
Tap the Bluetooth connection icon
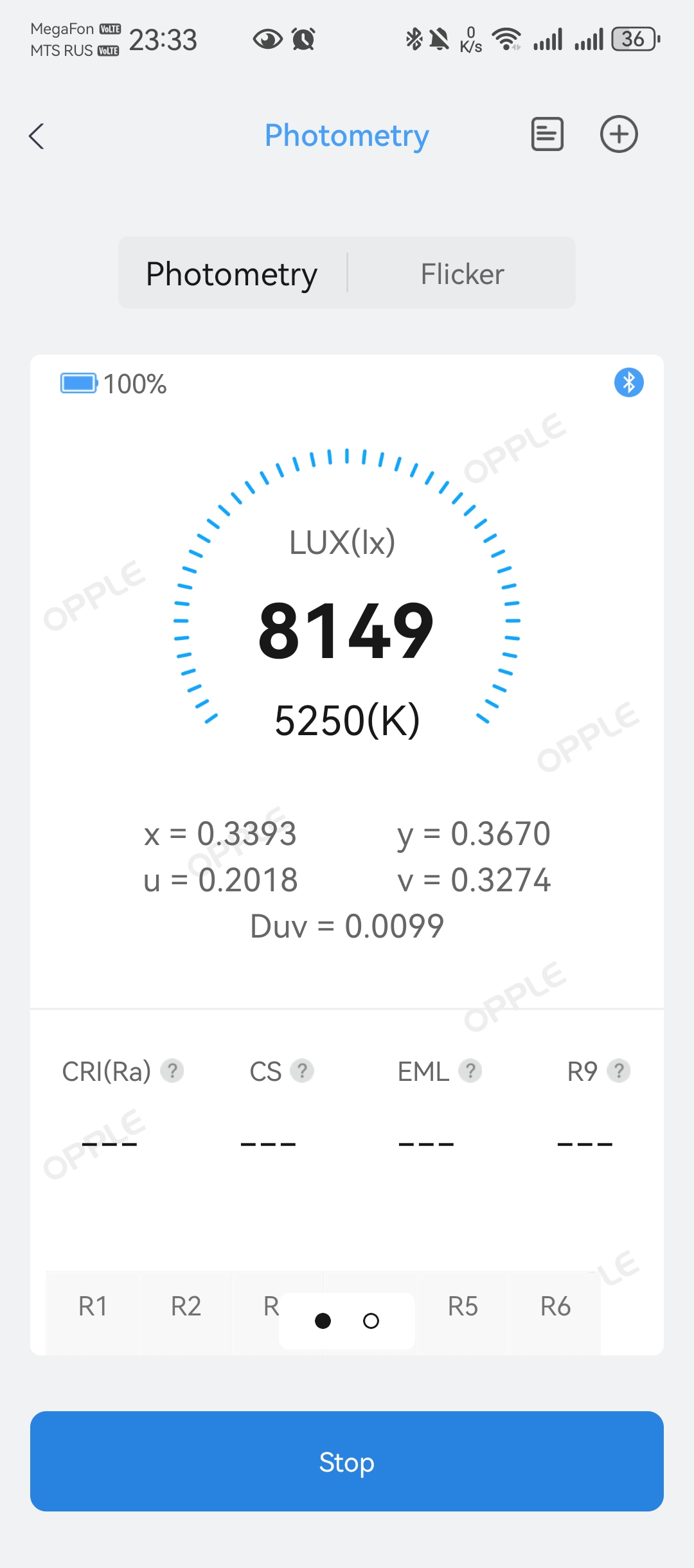coord(628,383)
